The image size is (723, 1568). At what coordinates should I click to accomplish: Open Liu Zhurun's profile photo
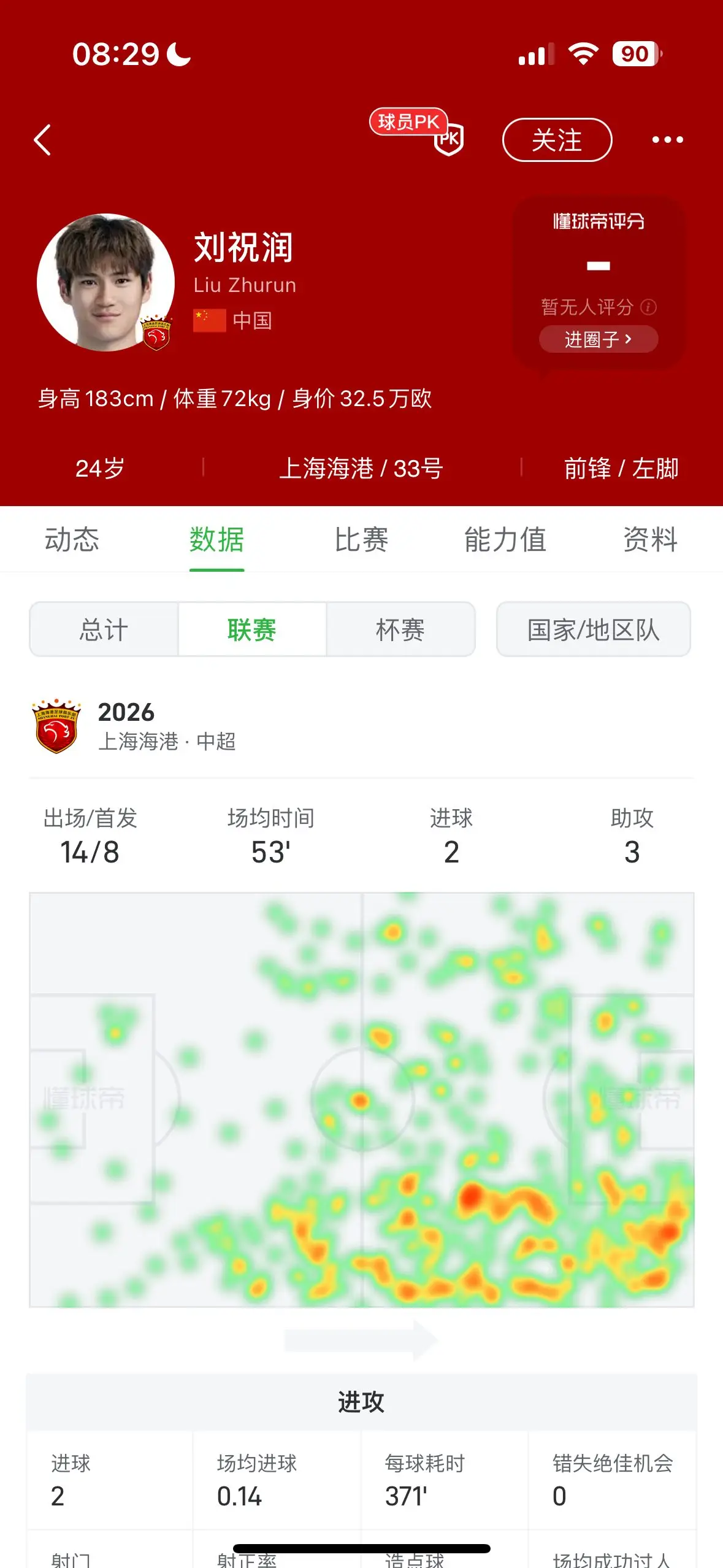click(x=105, y=282)
